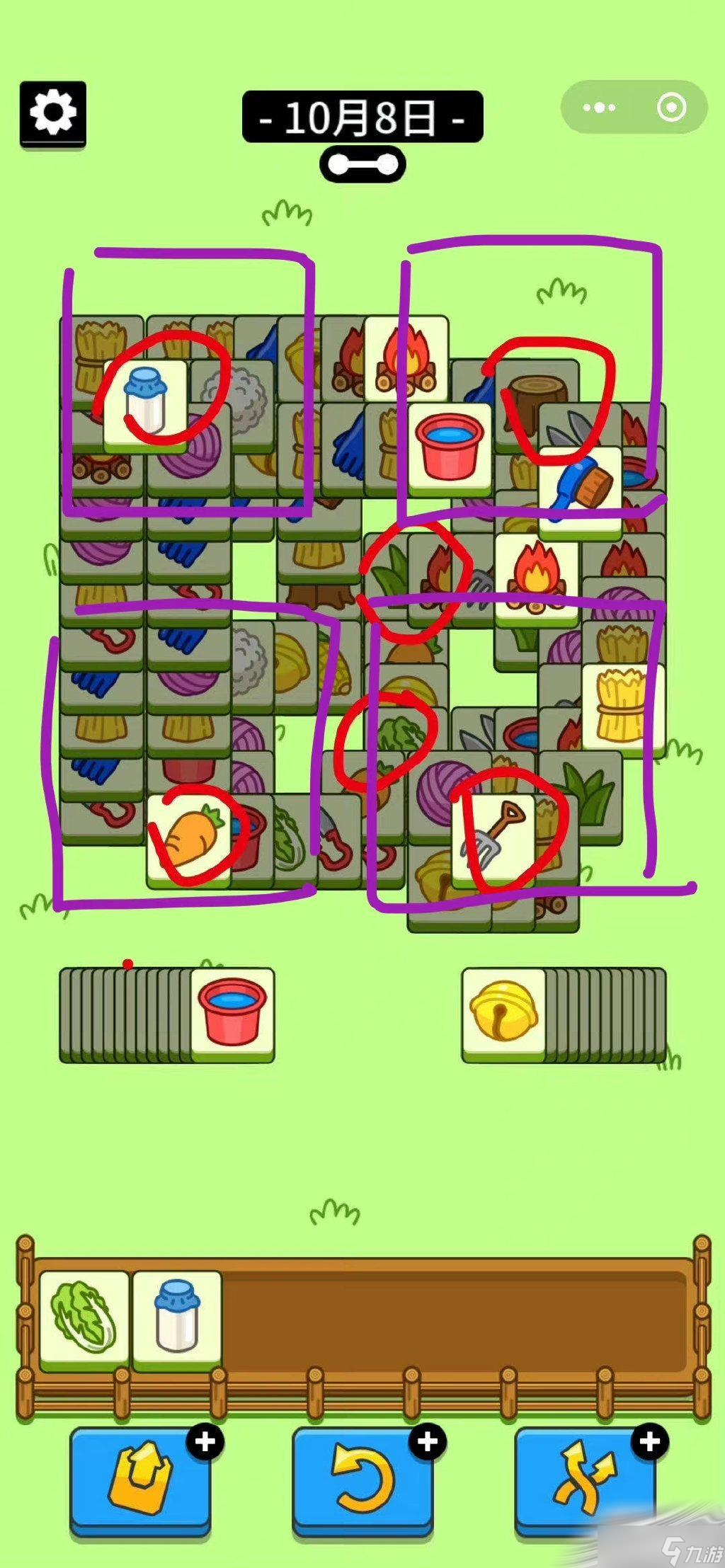Open the settings gear
This screenshot has width=725, height=1568.
(x=53, y=113)
